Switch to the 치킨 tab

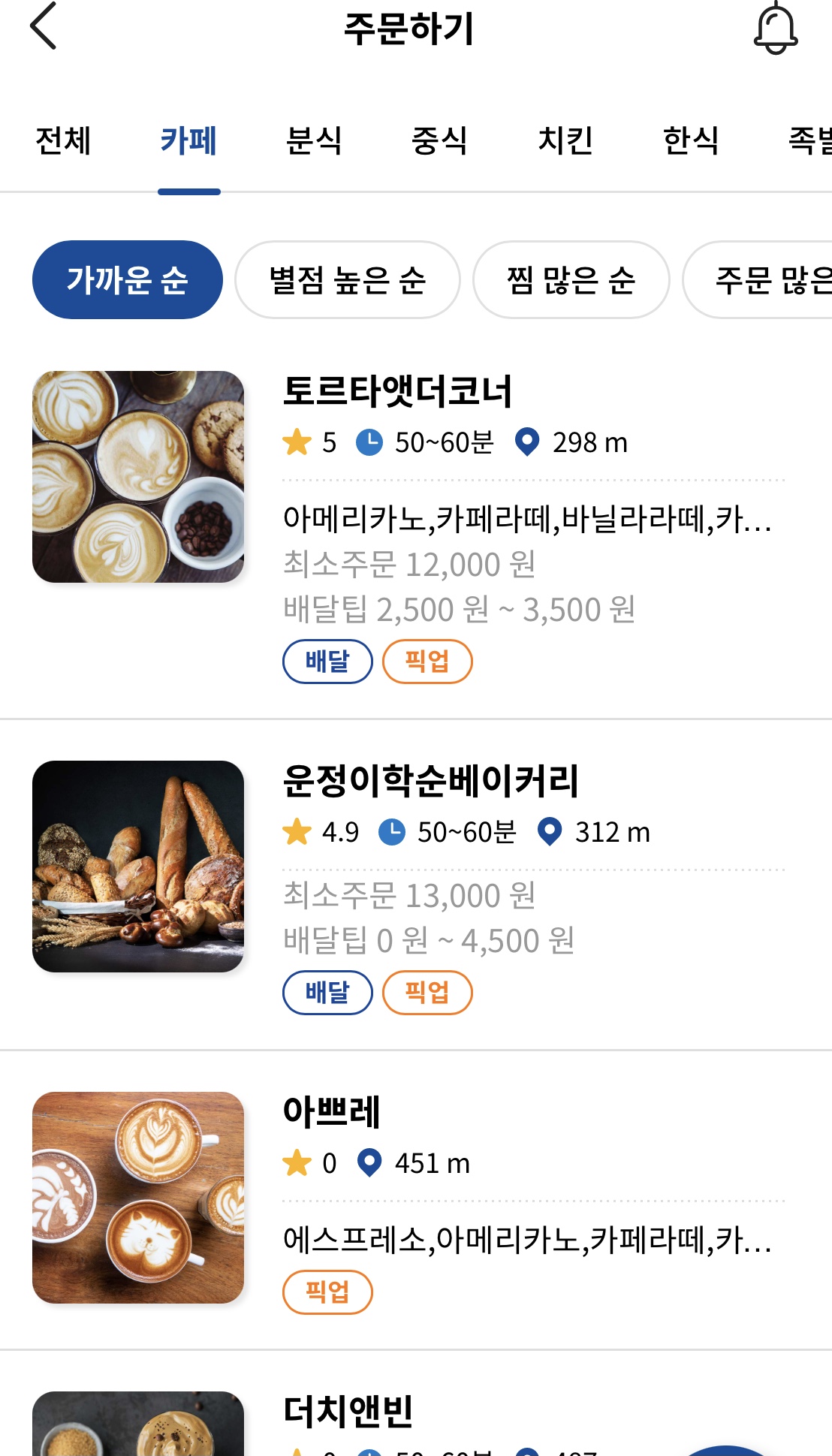coord(565,140)
